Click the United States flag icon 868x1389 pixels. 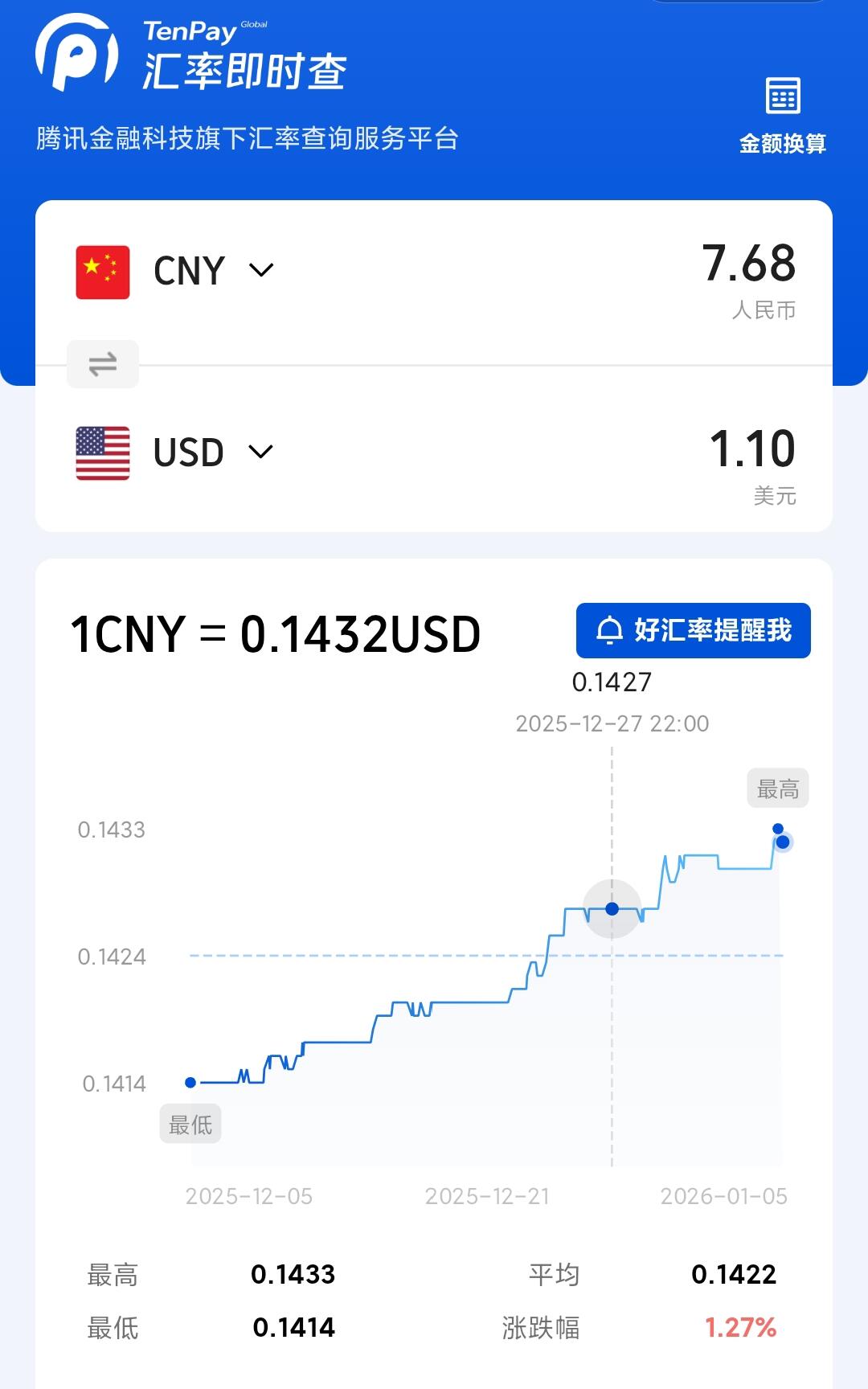click(x=101, y=452)
